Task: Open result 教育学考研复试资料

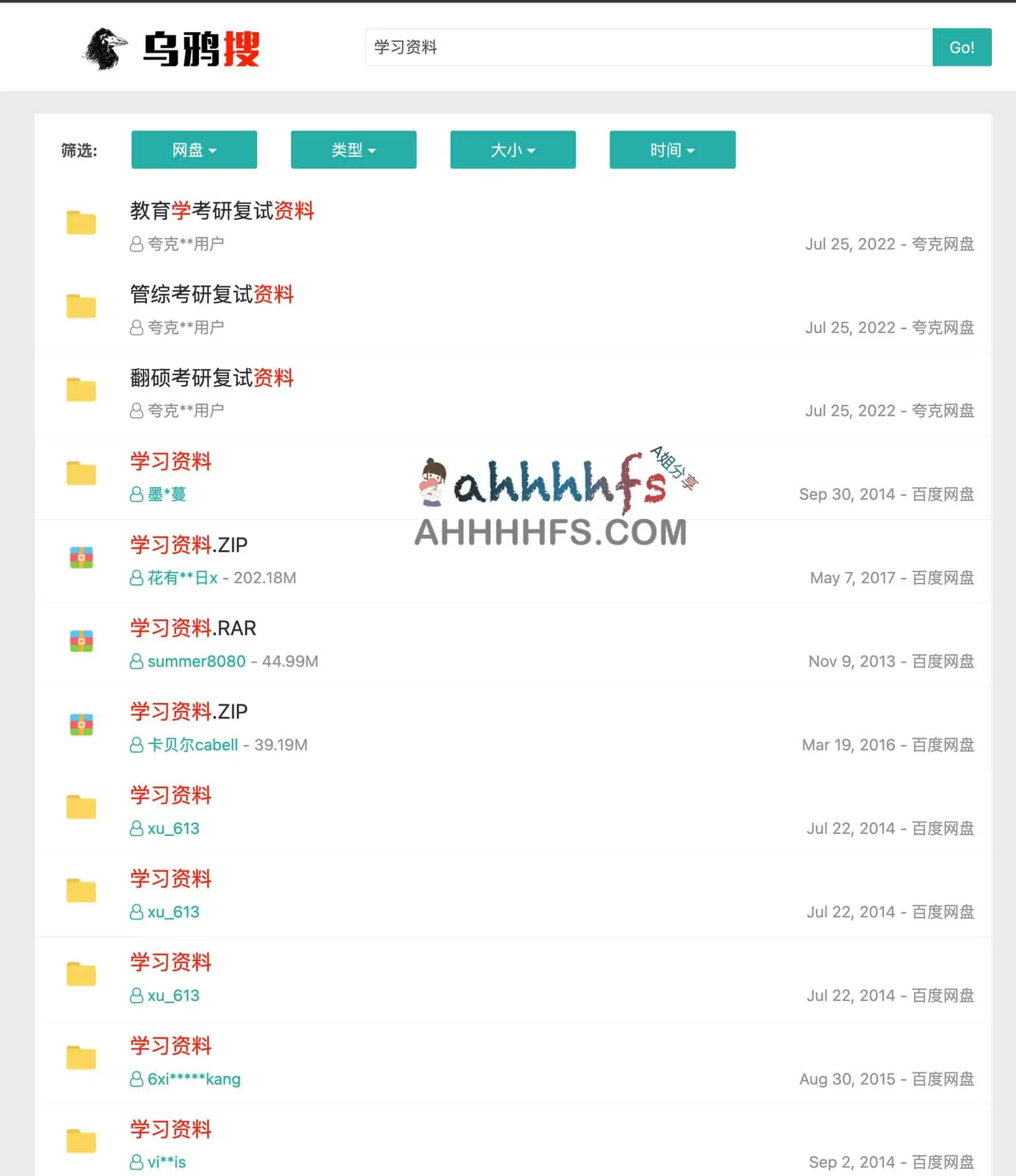Action: tap(222, 211)
